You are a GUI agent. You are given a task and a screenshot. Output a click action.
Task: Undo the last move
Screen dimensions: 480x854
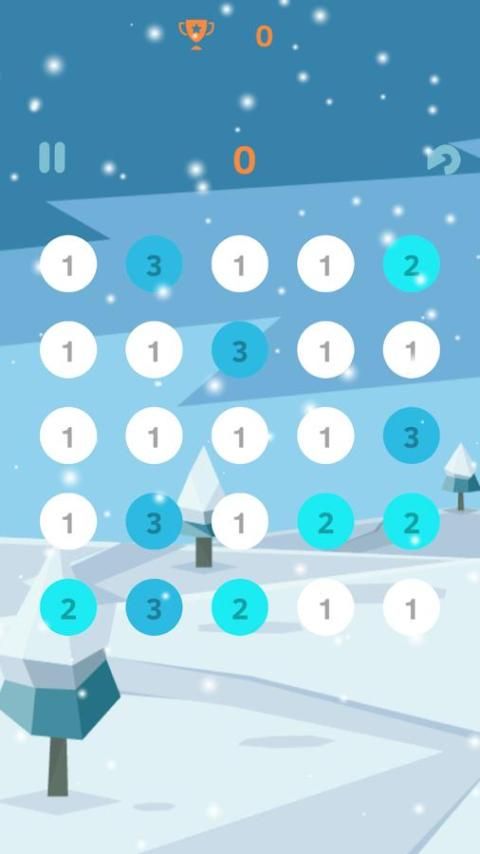(x=443, y=160)
